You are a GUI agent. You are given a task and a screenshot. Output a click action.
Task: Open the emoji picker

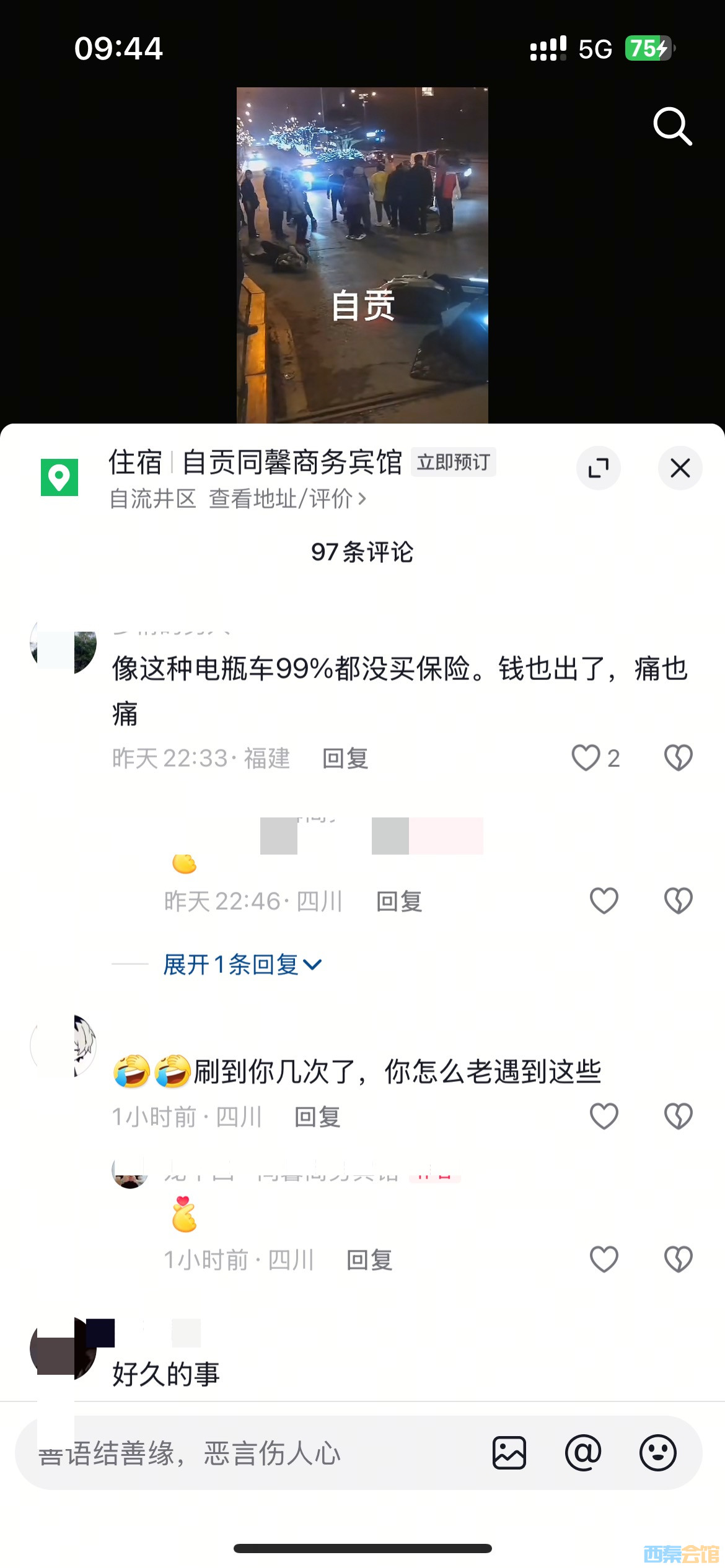point(657,1453)
